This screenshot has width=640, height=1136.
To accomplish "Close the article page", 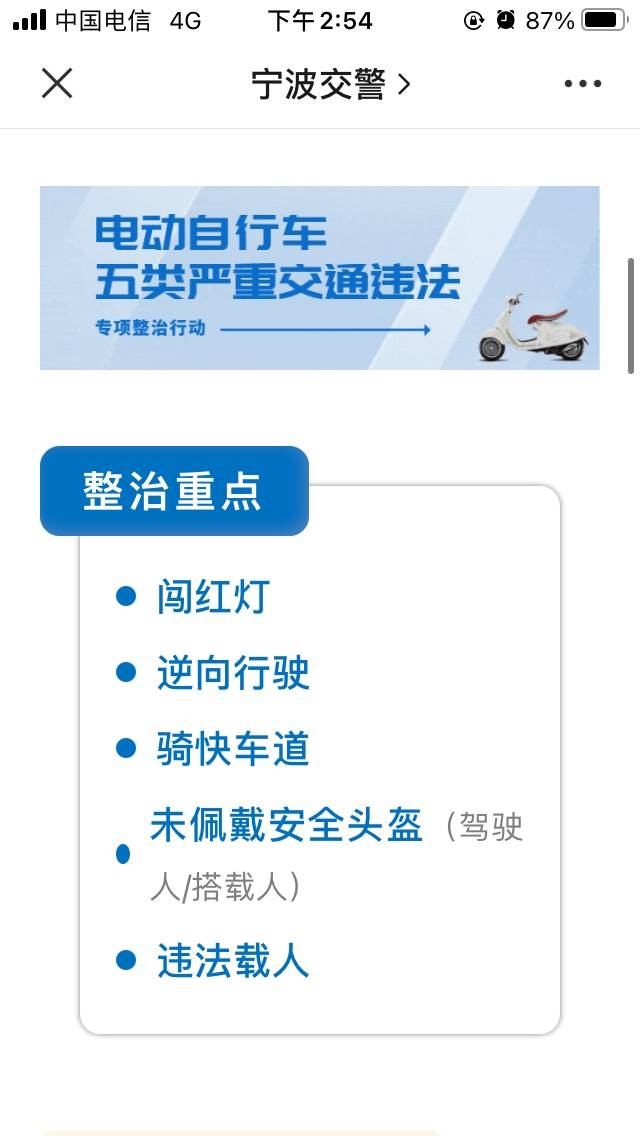I will pyautogui.click(x=57, y=84).
